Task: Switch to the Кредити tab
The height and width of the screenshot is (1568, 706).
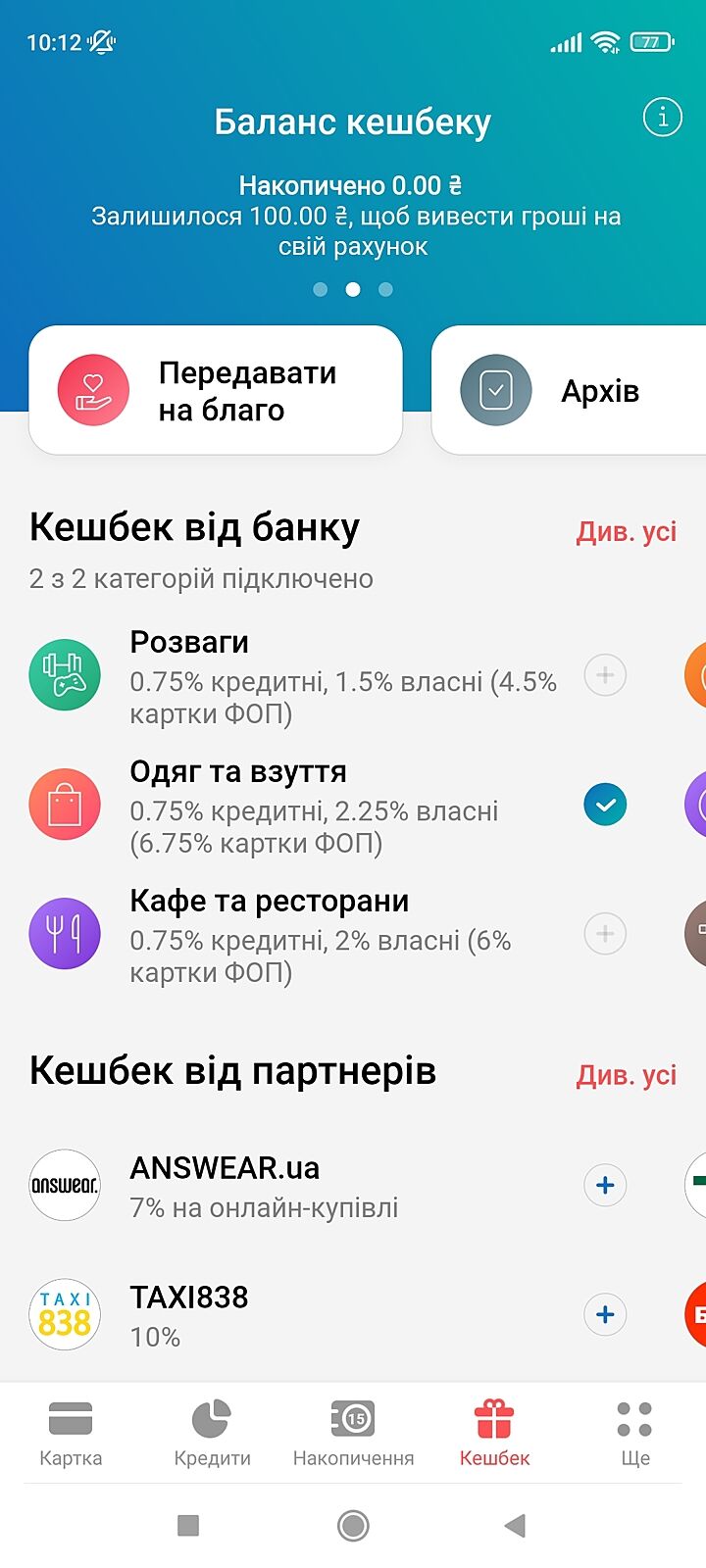Action: (x=212, y=1431)
